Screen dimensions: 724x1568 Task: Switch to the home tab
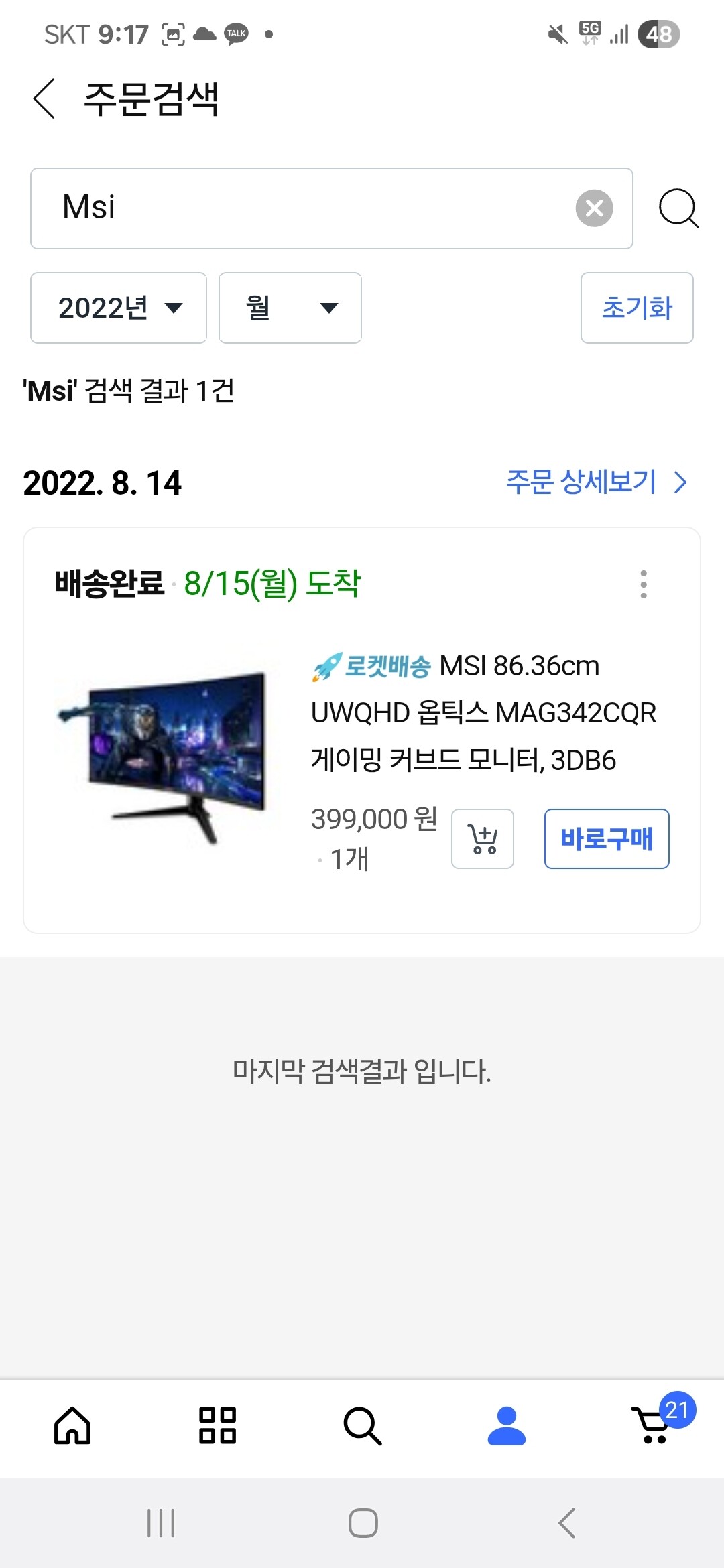coord(72,1425)
